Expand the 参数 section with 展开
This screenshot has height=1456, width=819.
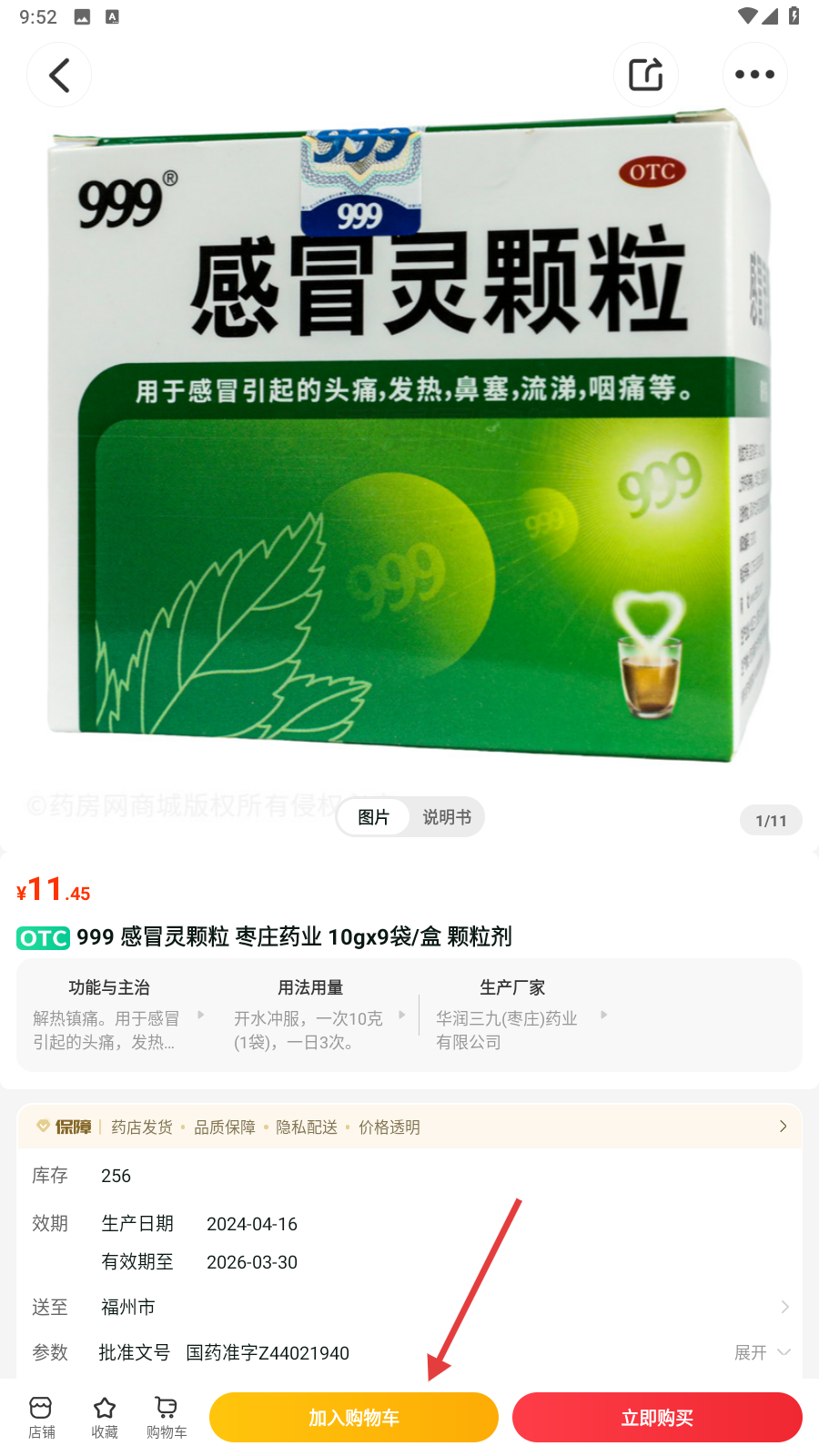point(761,1352)
